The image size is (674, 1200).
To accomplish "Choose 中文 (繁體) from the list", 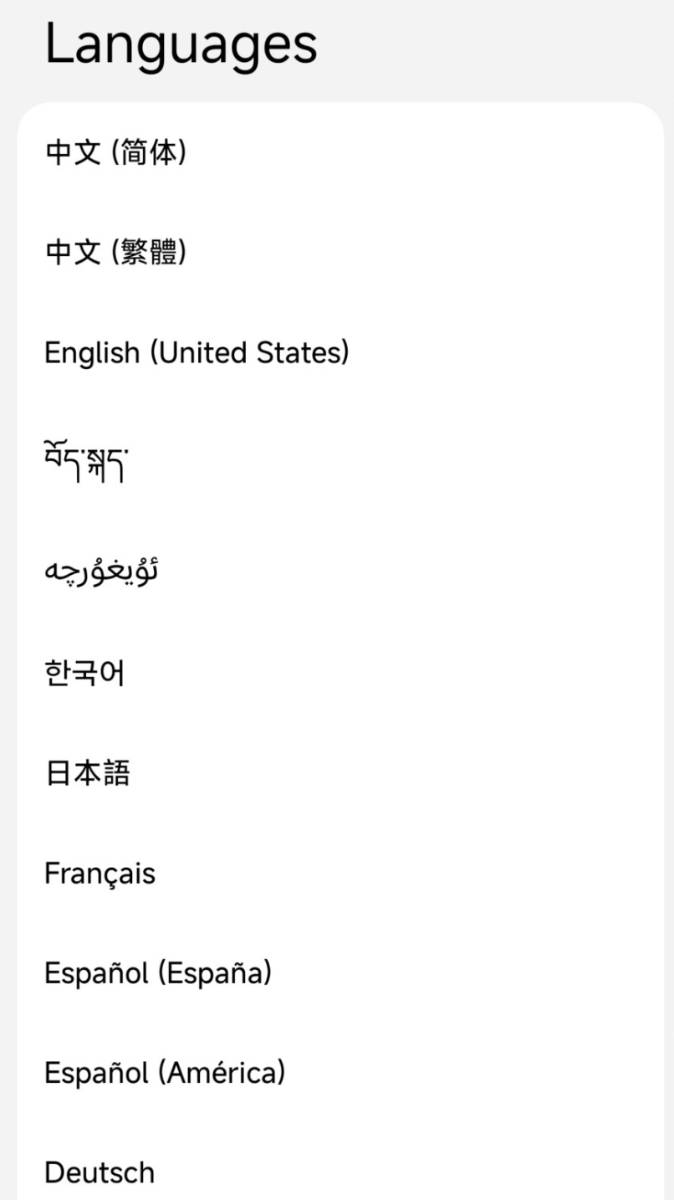I will 340,253.
